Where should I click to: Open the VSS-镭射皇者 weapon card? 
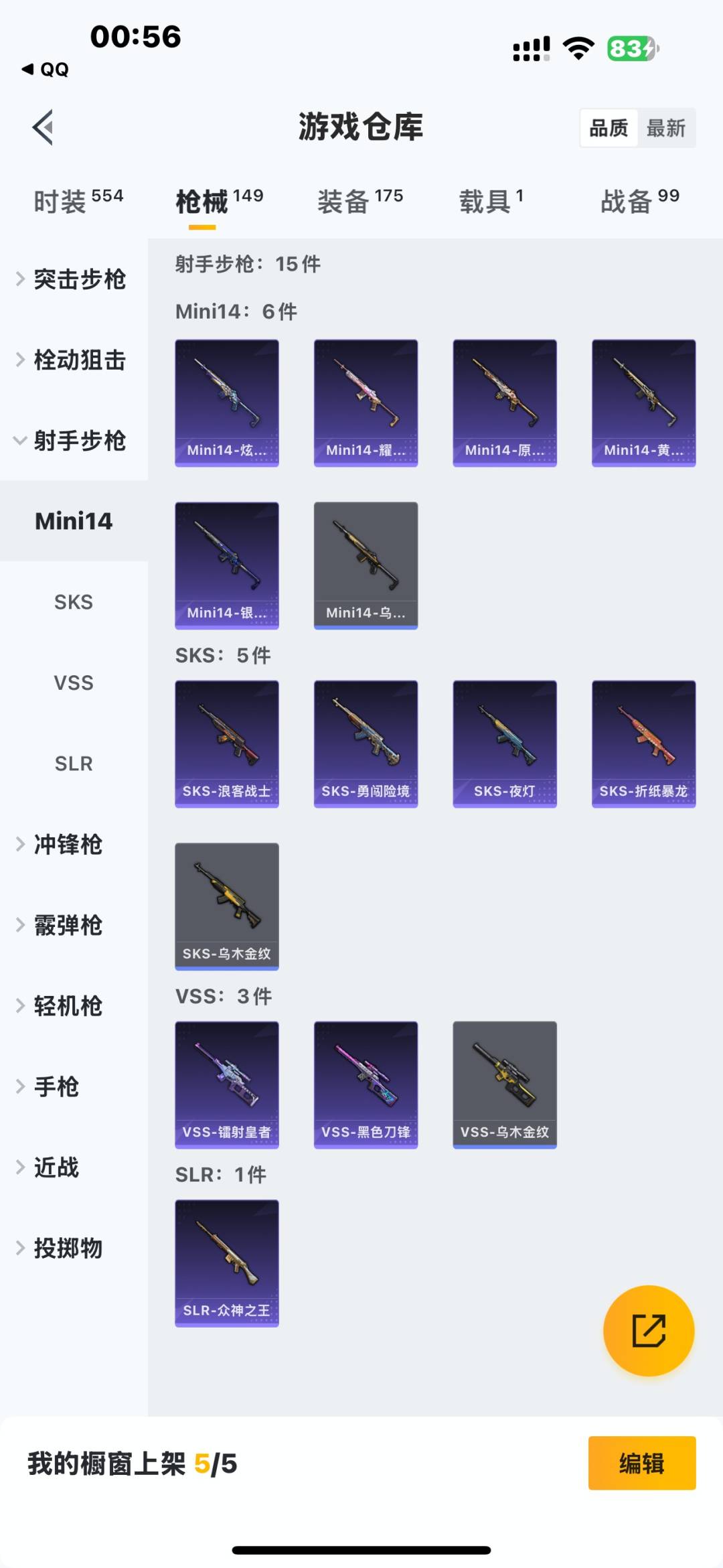(x=227, y=1084)
